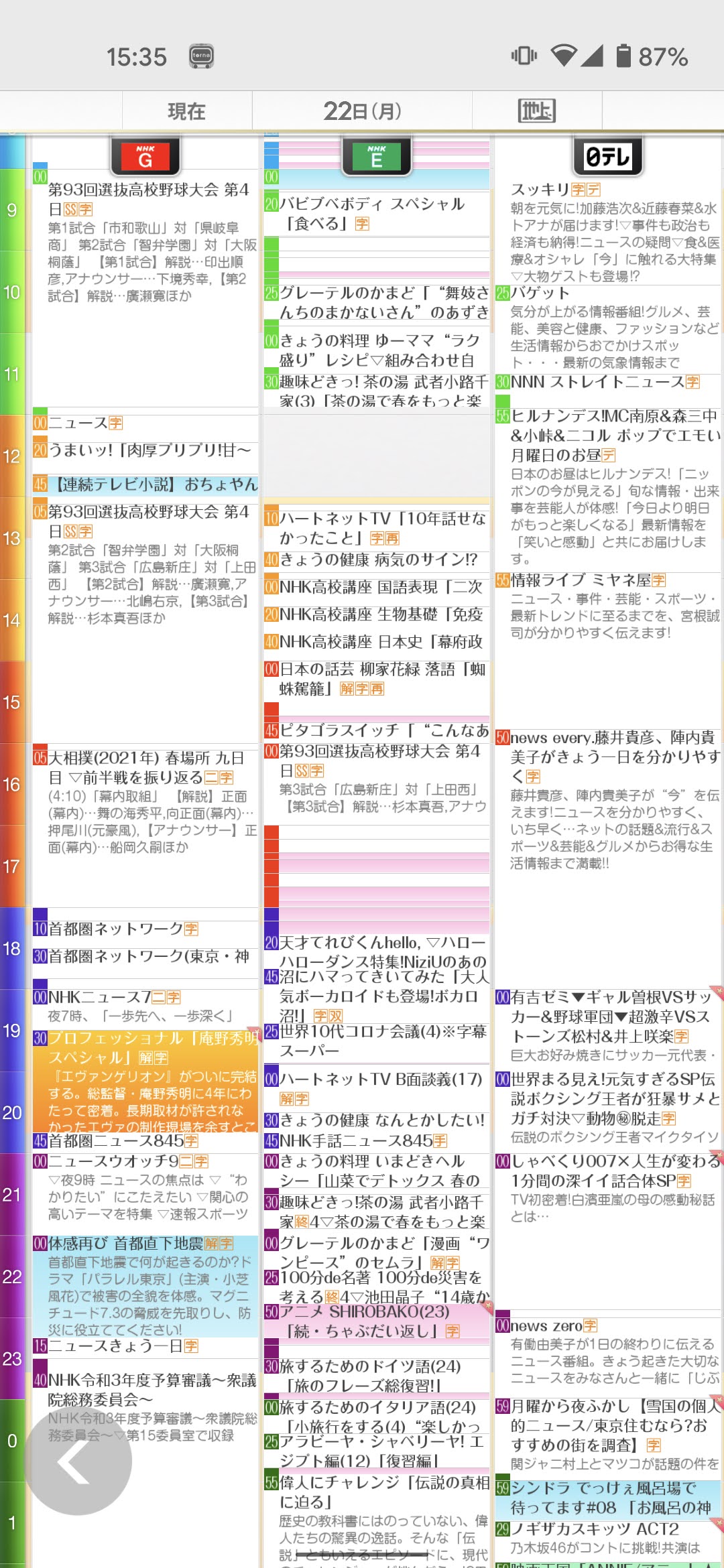Switch the broadcast type via 地上 button

coord(536,111)
